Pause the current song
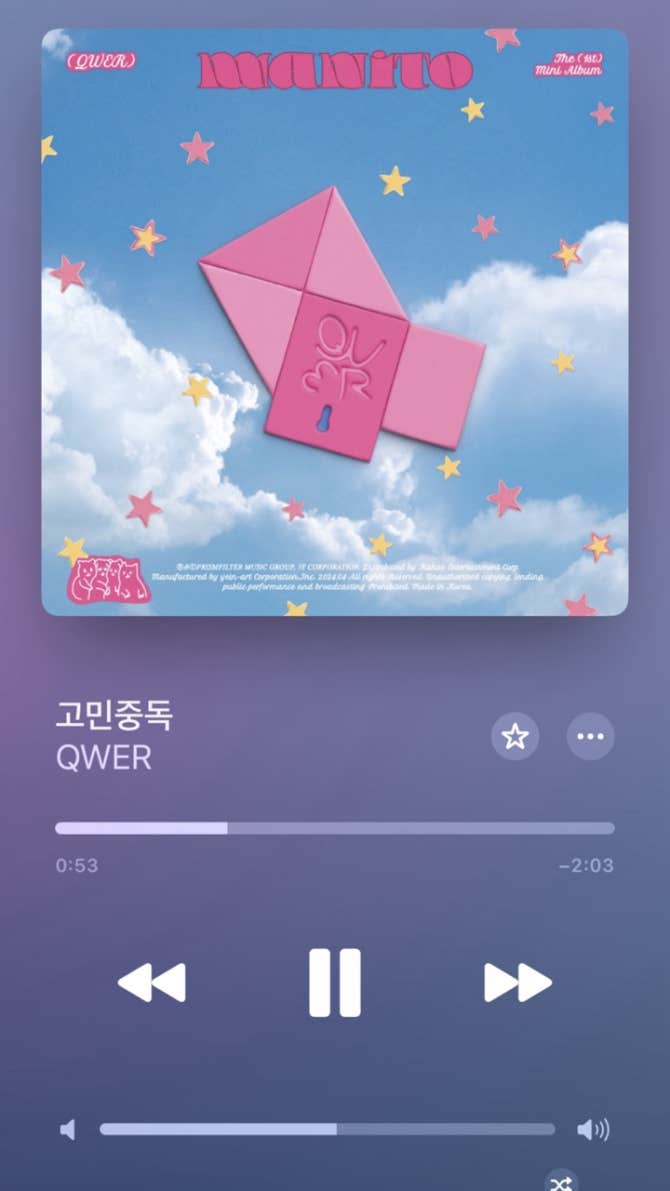670x1191 pixels. point(334,982)
